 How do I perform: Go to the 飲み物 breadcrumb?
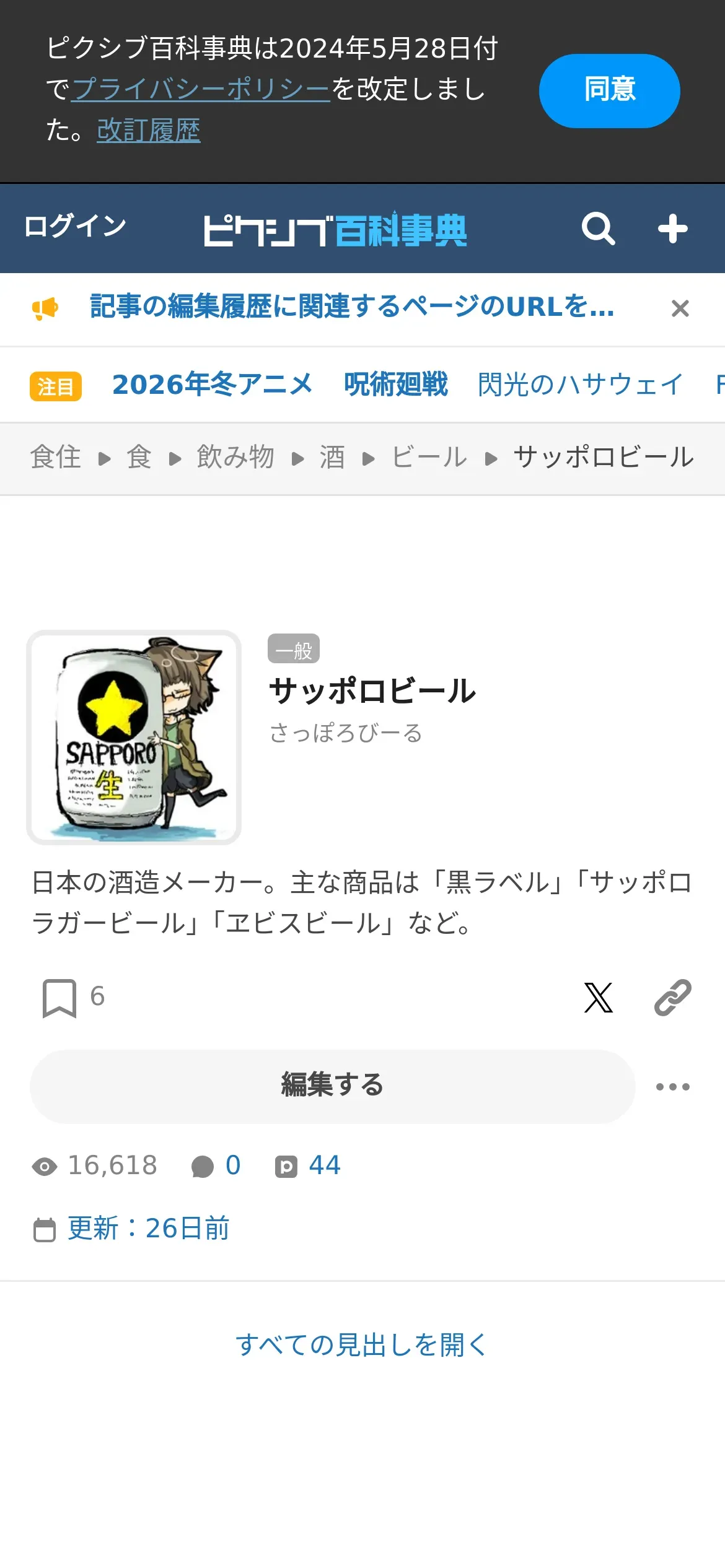click(235, 458)
